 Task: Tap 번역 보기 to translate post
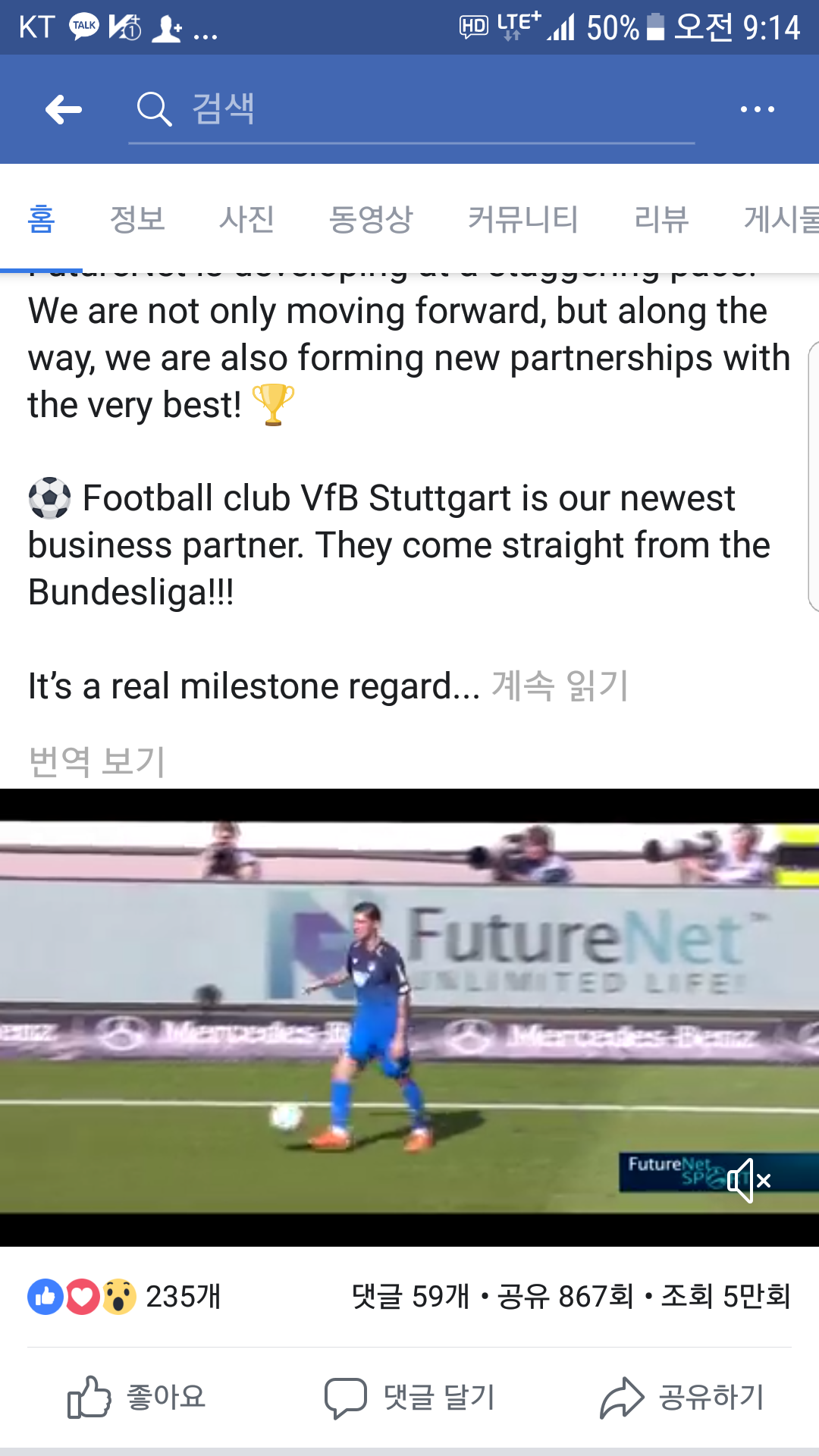pyautogui.click(x=97, y=761)
